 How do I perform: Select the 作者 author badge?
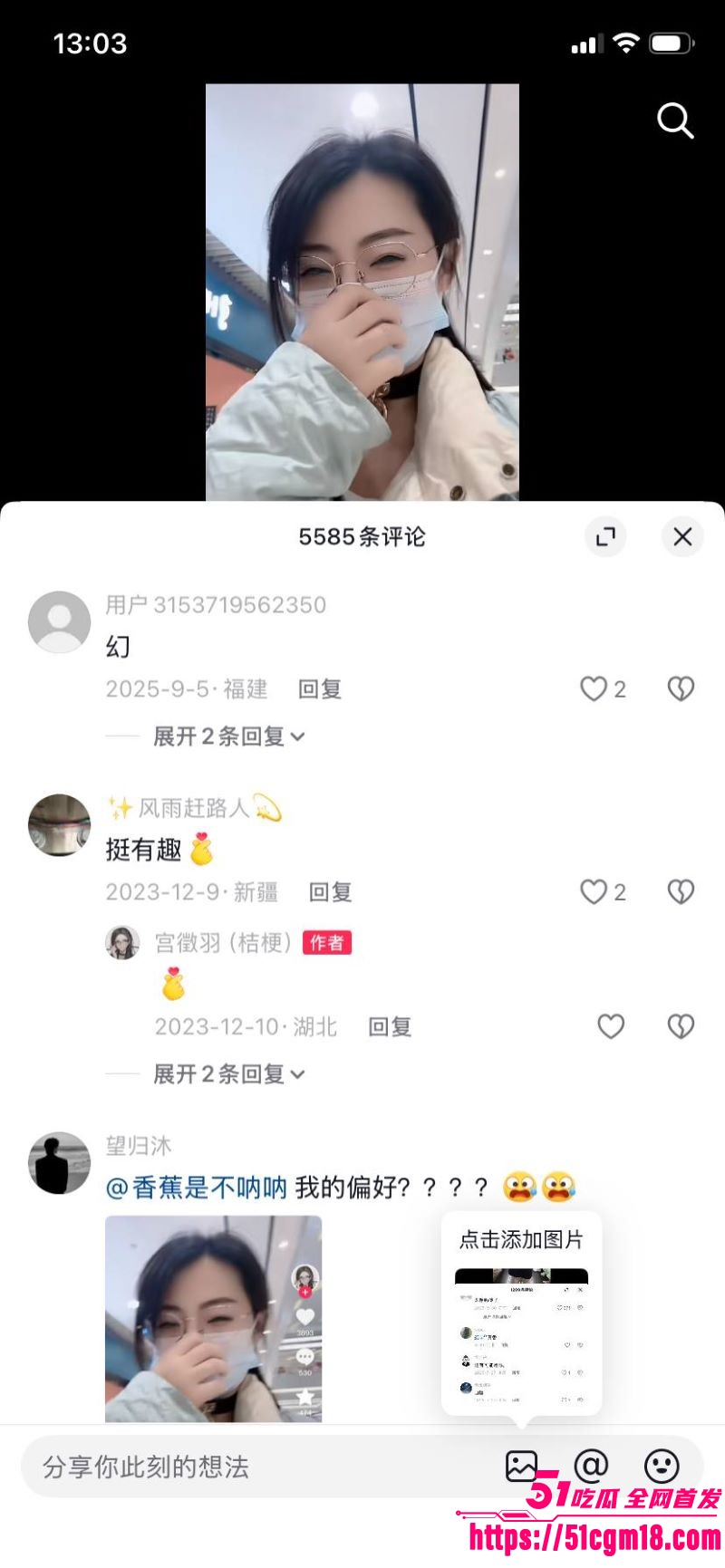tap(326, 943)
